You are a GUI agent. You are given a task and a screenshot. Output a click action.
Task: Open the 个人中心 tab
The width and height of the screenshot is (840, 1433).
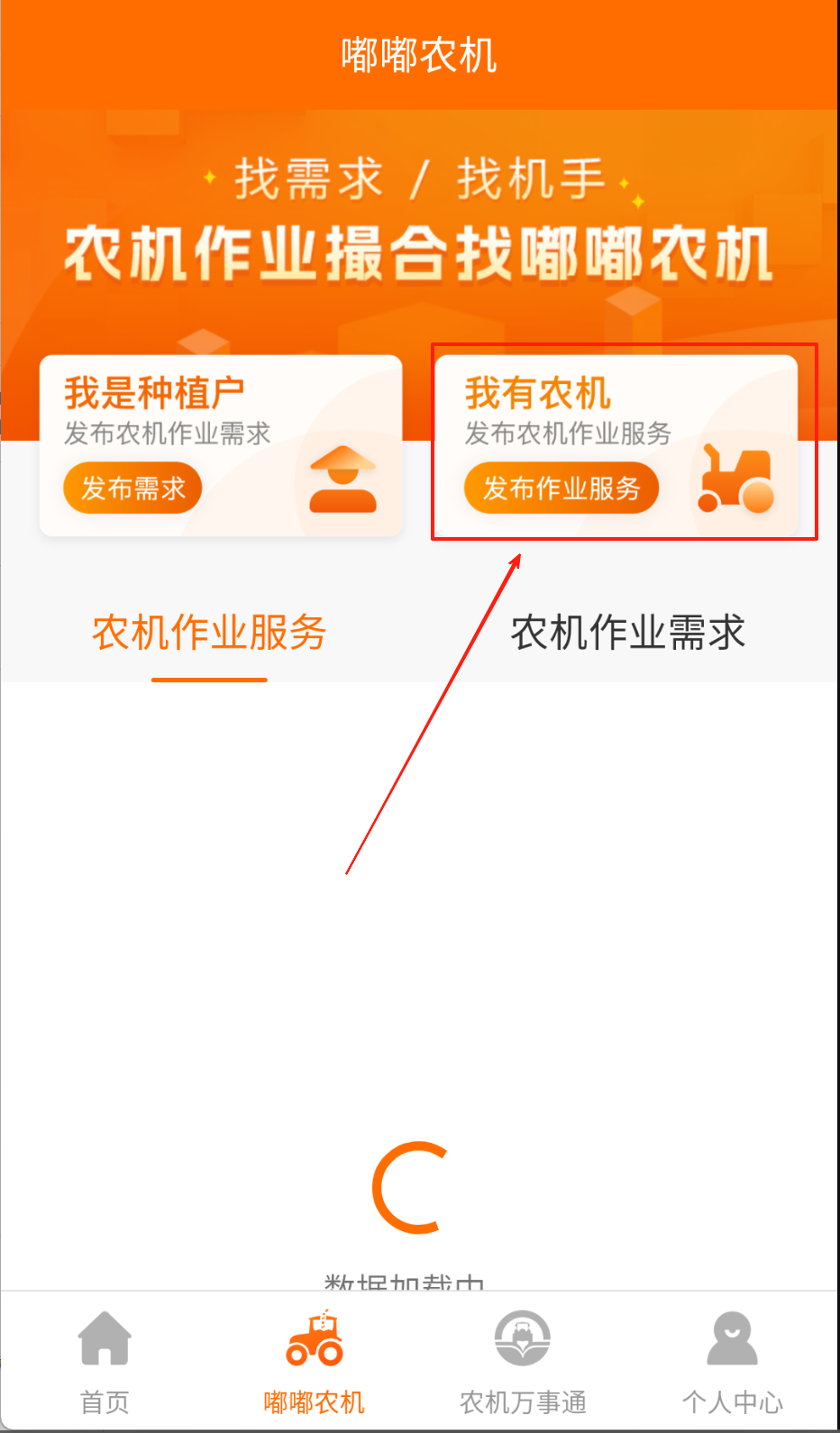point(732,1361)
